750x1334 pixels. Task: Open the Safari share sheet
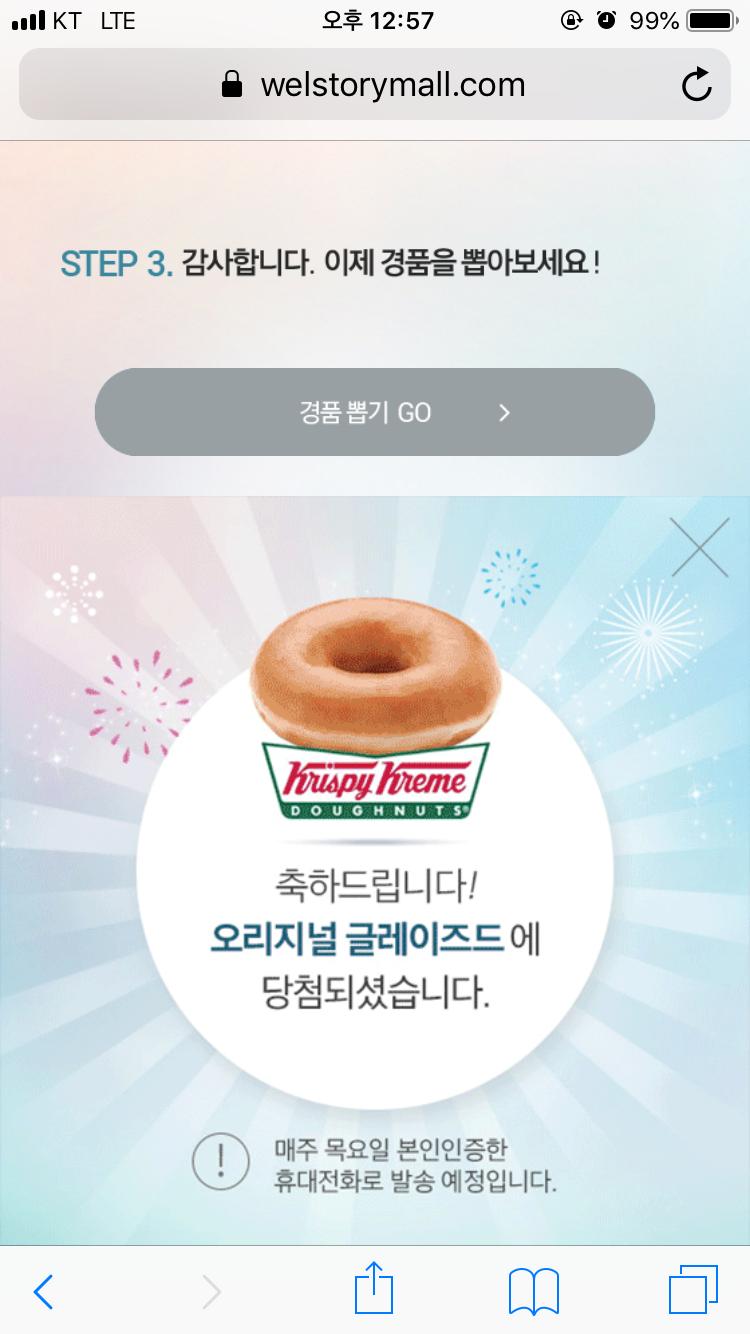coord(374,1290)
